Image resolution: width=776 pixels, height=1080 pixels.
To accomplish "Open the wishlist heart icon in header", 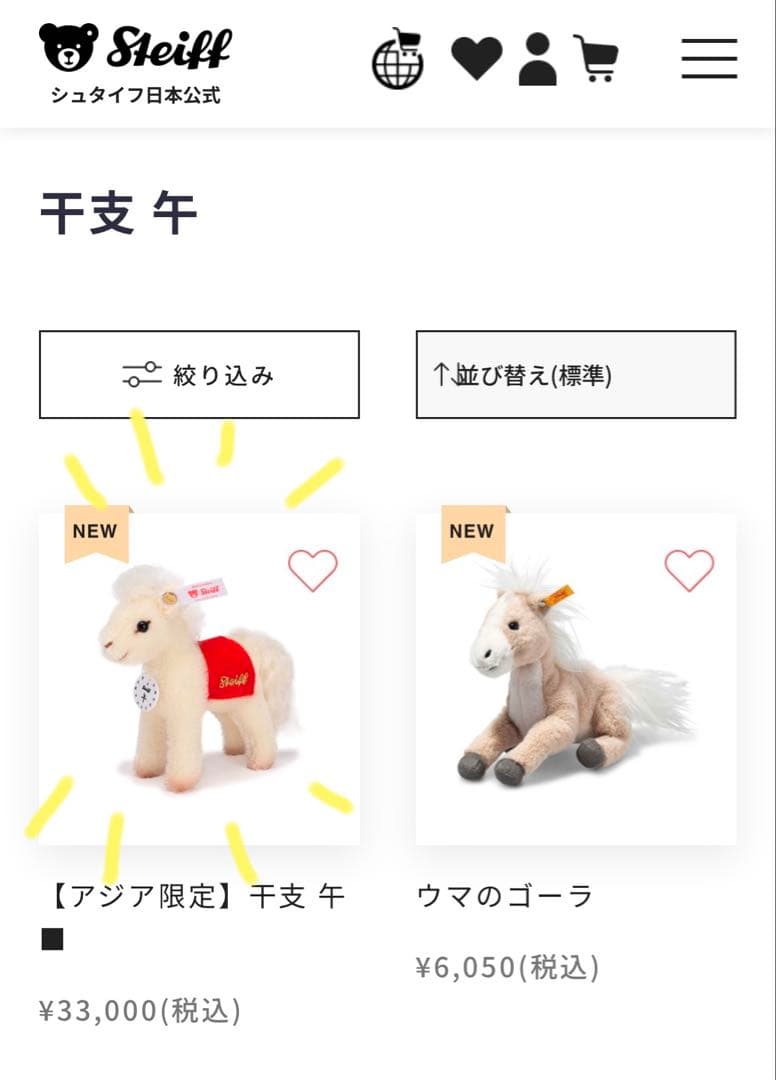I will coord(474,60).
